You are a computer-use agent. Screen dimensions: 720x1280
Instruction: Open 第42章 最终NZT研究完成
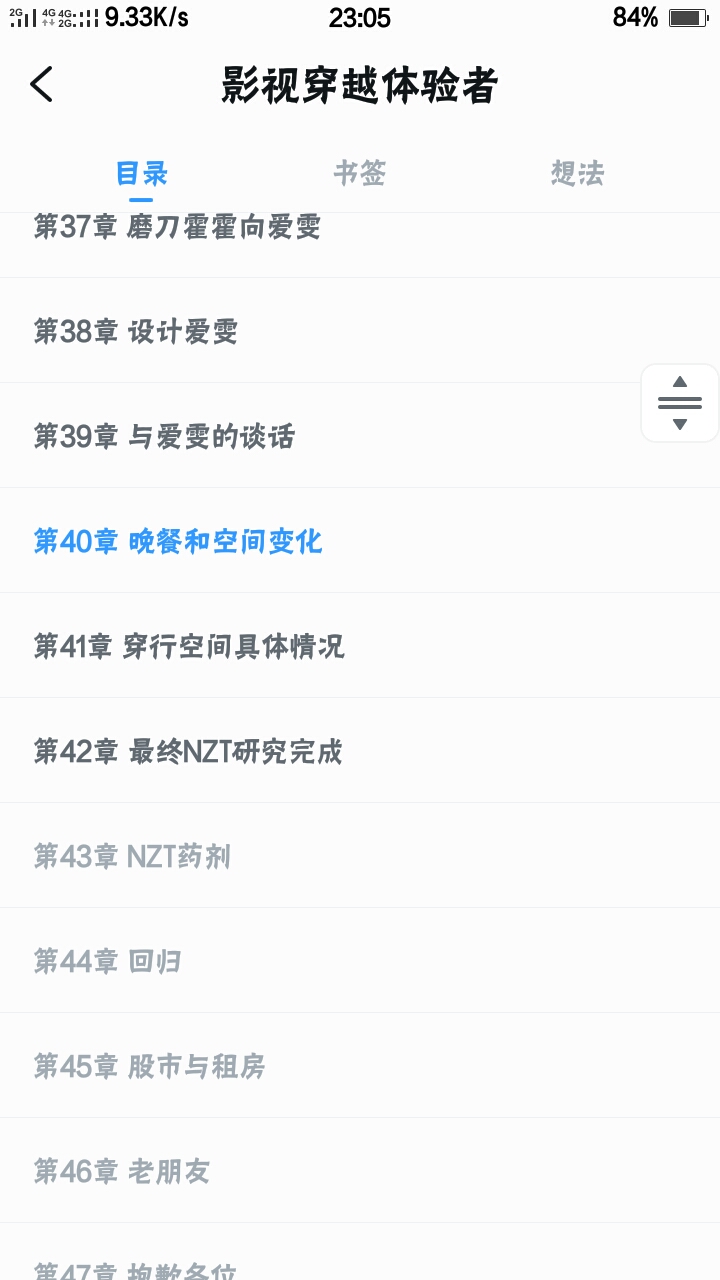[x=188, y=751]
